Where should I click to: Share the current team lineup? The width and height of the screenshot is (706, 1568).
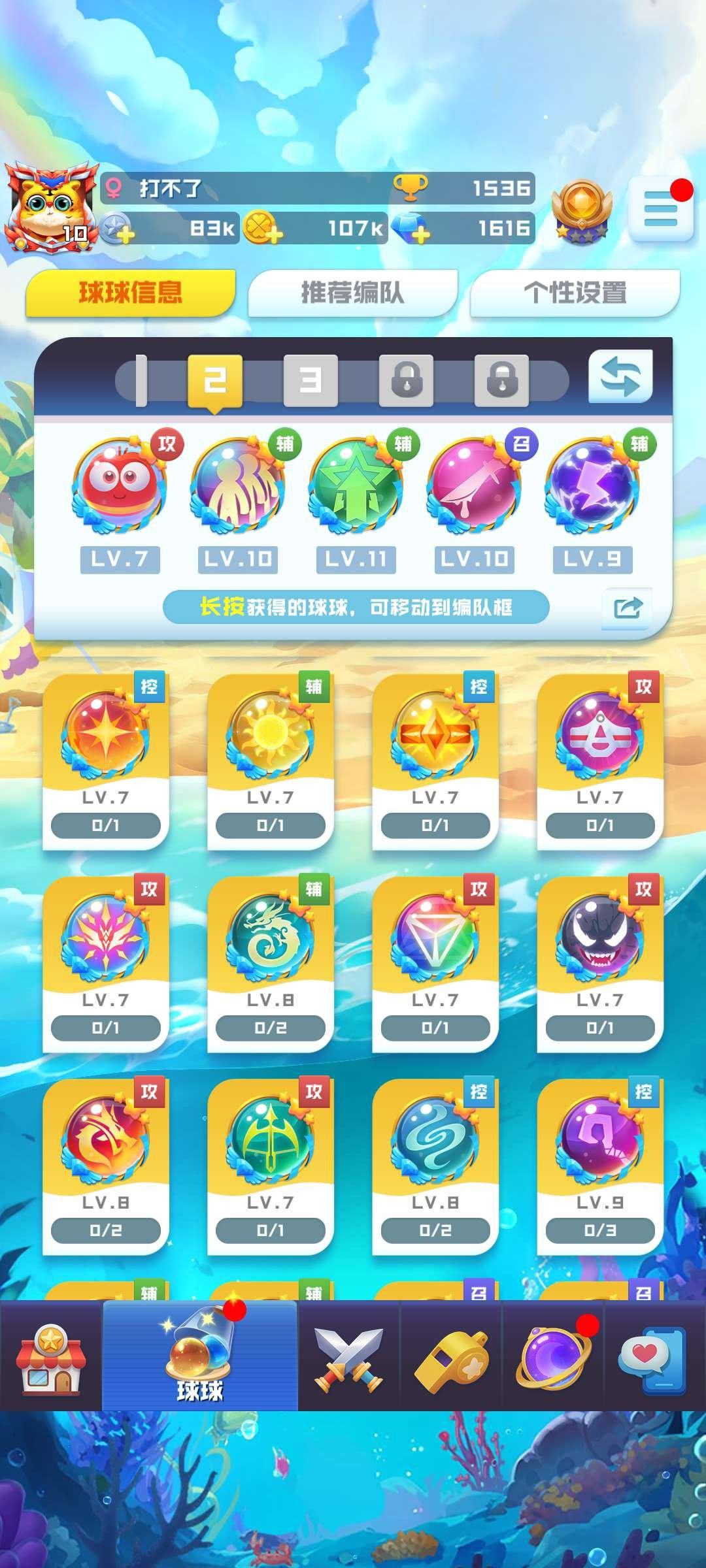pos(628,608)
